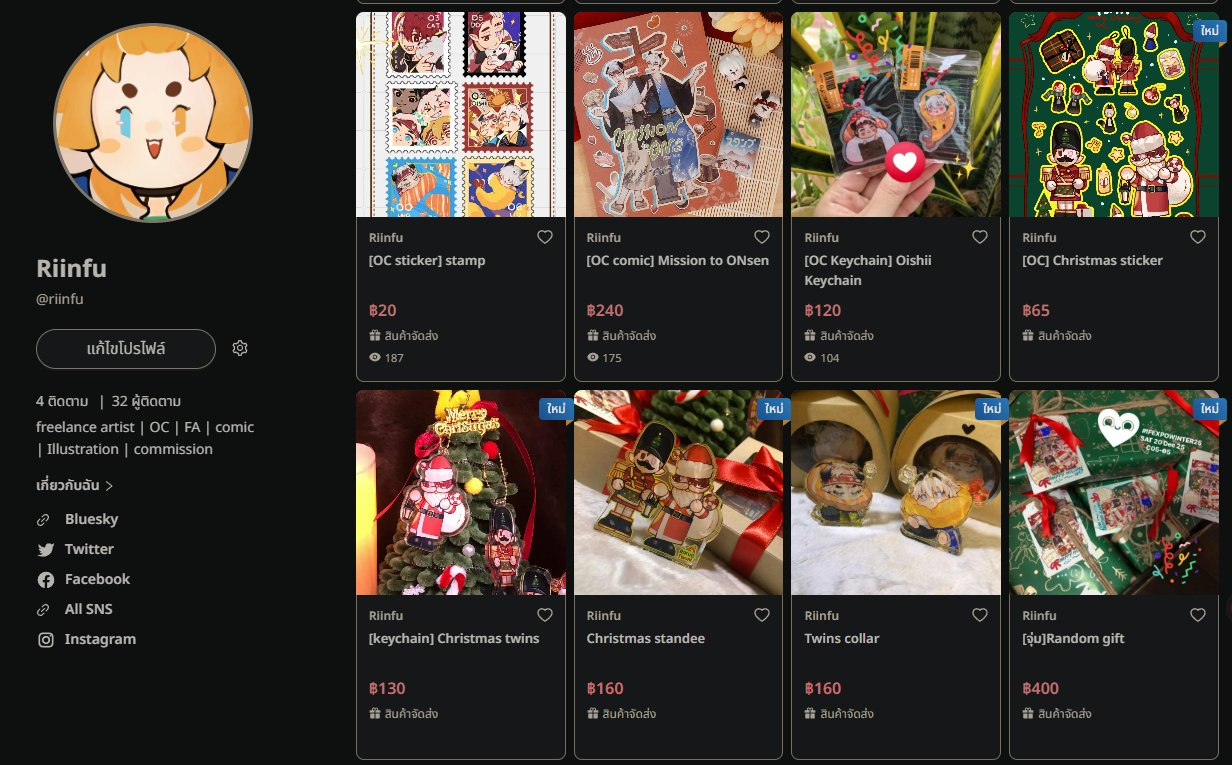Open the profile settings gear icon
1232x765 pixels.
[x=240, y=348]
